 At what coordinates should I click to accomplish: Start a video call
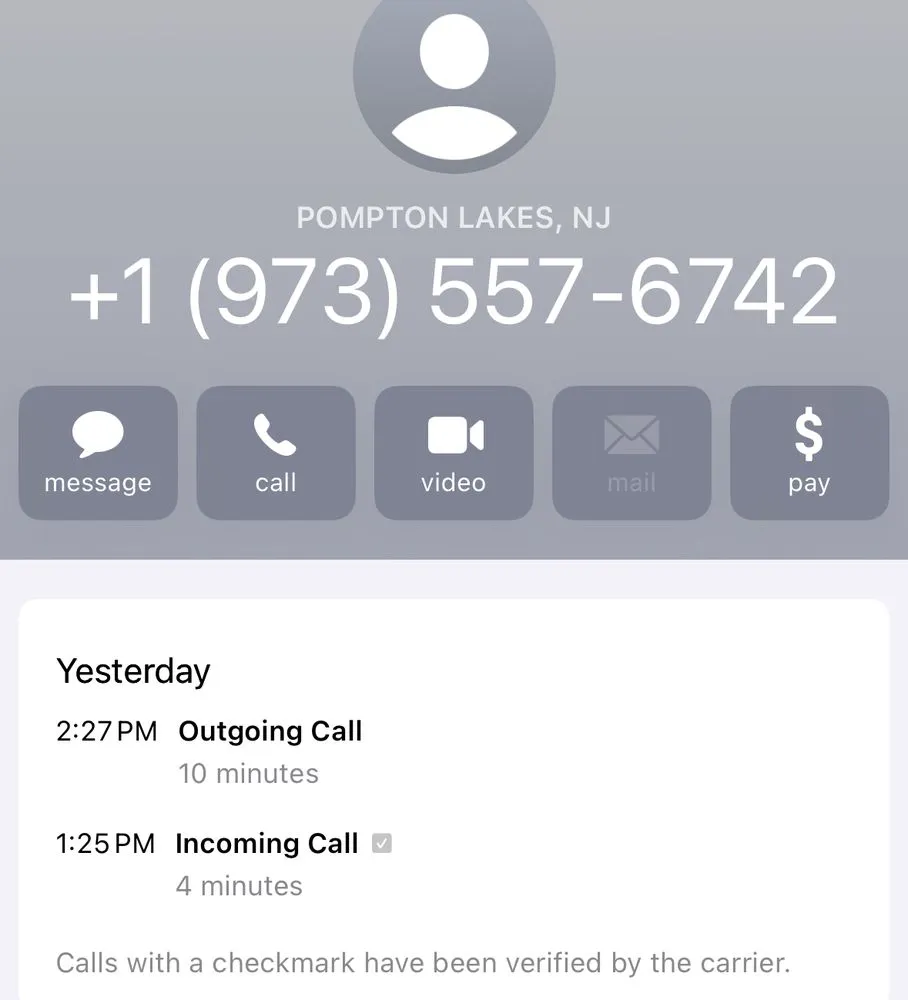454,453
